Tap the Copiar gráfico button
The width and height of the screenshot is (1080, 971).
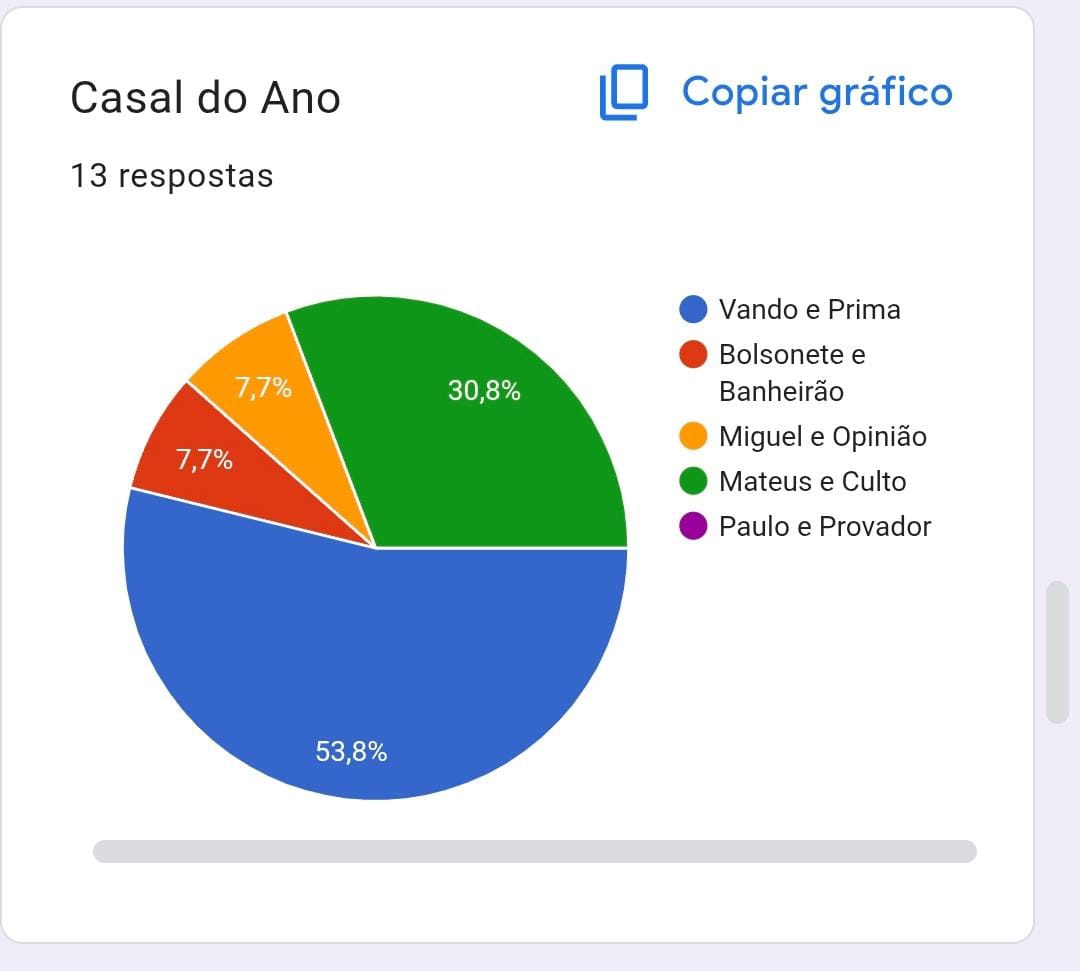[776, 92]
